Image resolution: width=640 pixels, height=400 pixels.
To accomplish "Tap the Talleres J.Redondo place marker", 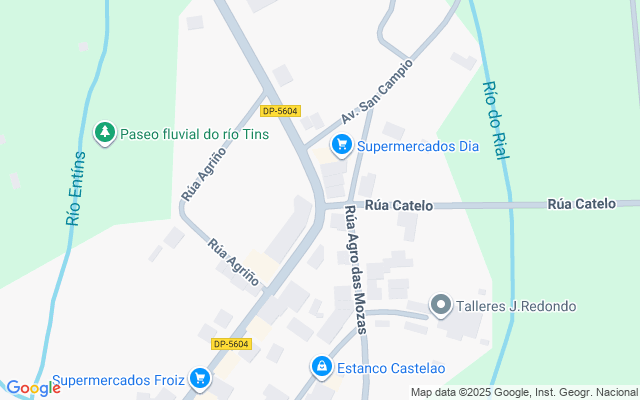I will pyautogui.click(x=440, y=304).
